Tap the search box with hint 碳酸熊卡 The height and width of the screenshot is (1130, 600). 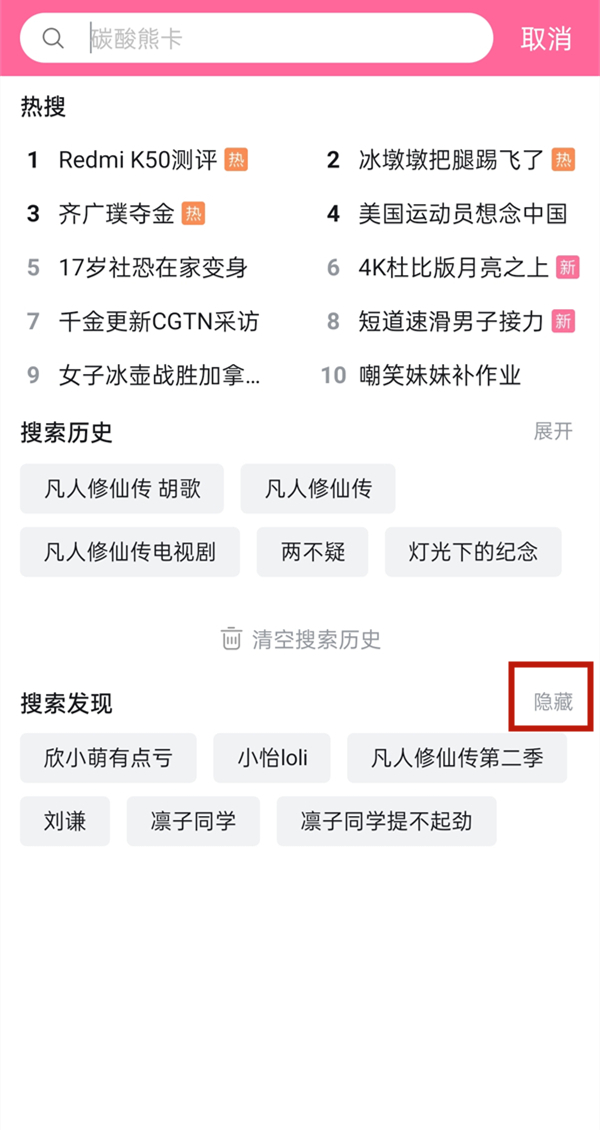270,39
